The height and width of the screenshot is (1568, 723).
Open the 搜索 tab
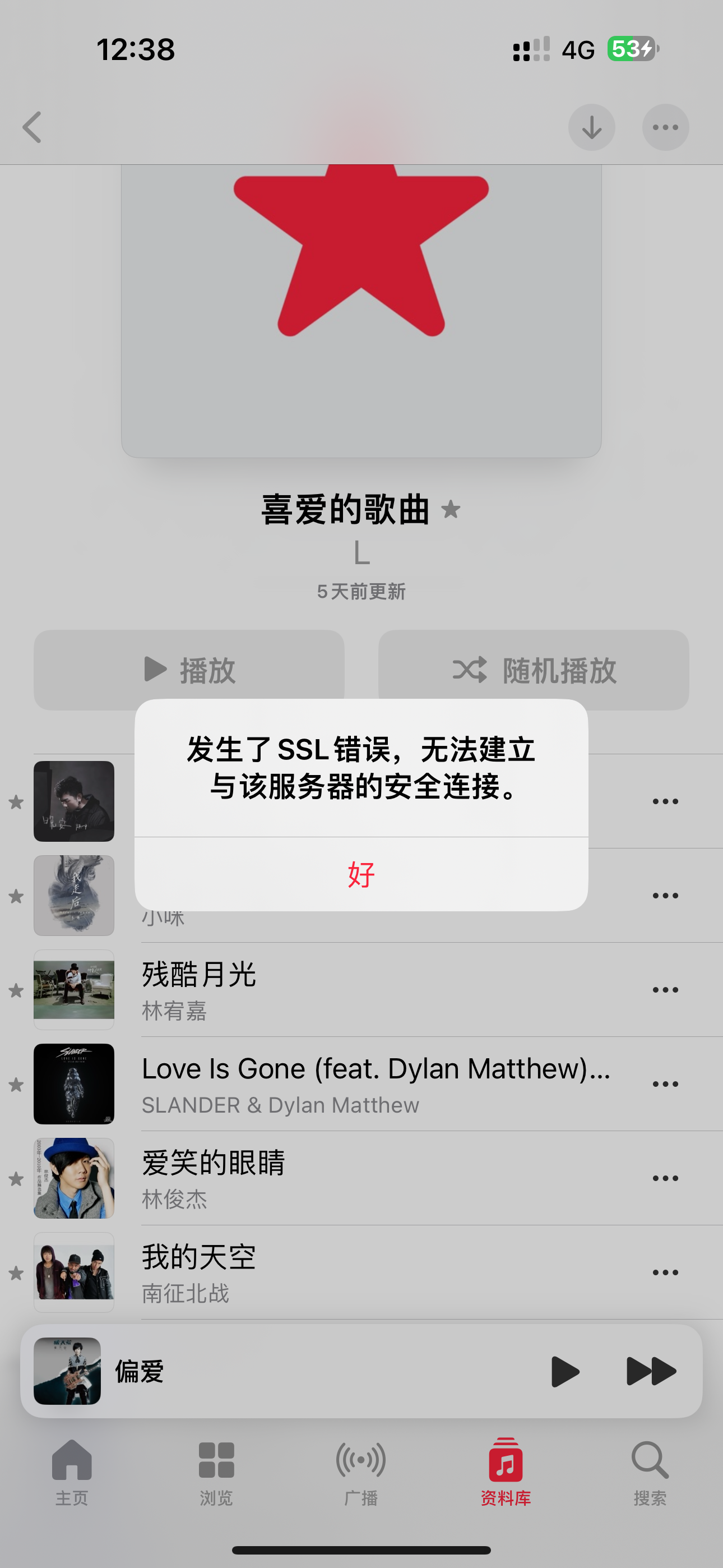(x=650, y=1470)
